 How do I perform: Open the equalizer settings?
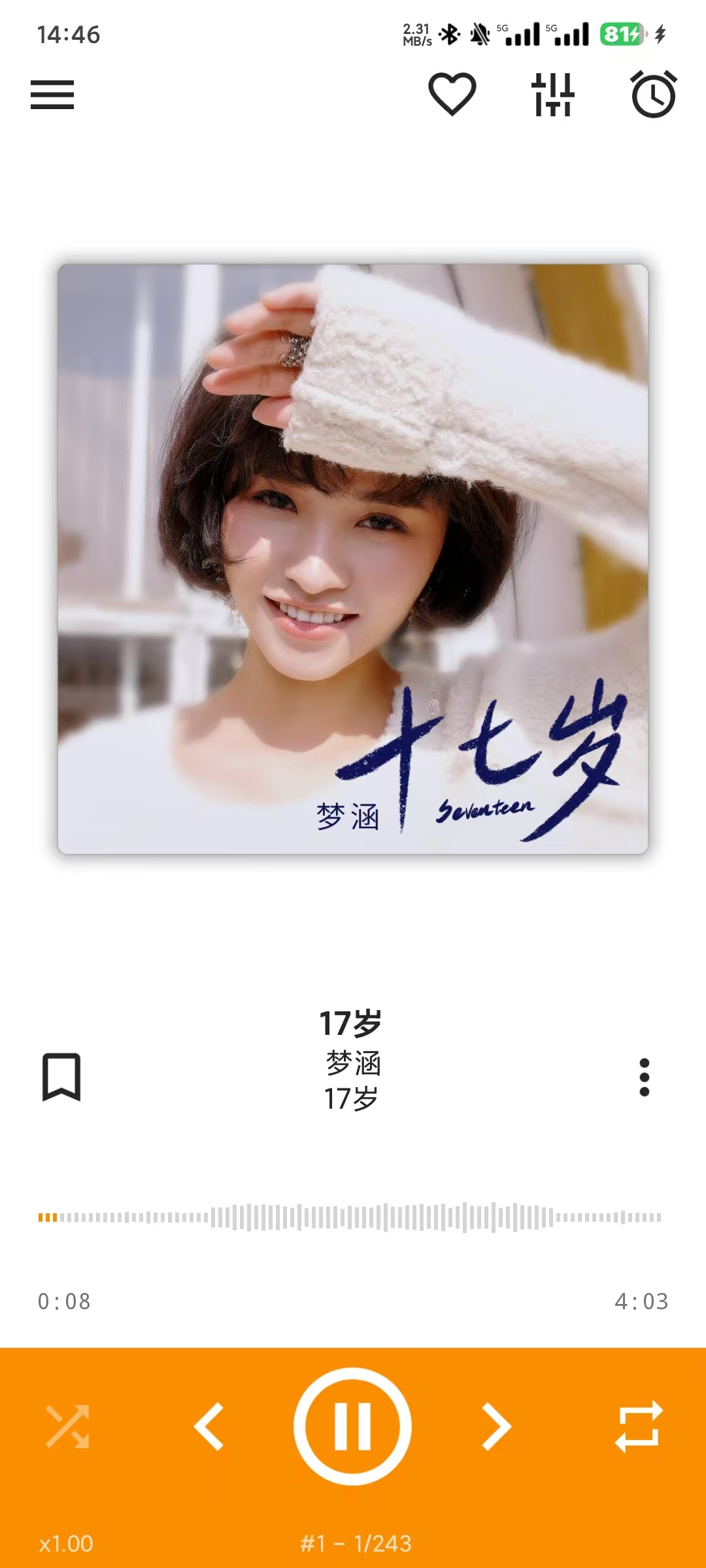[553, 95]
